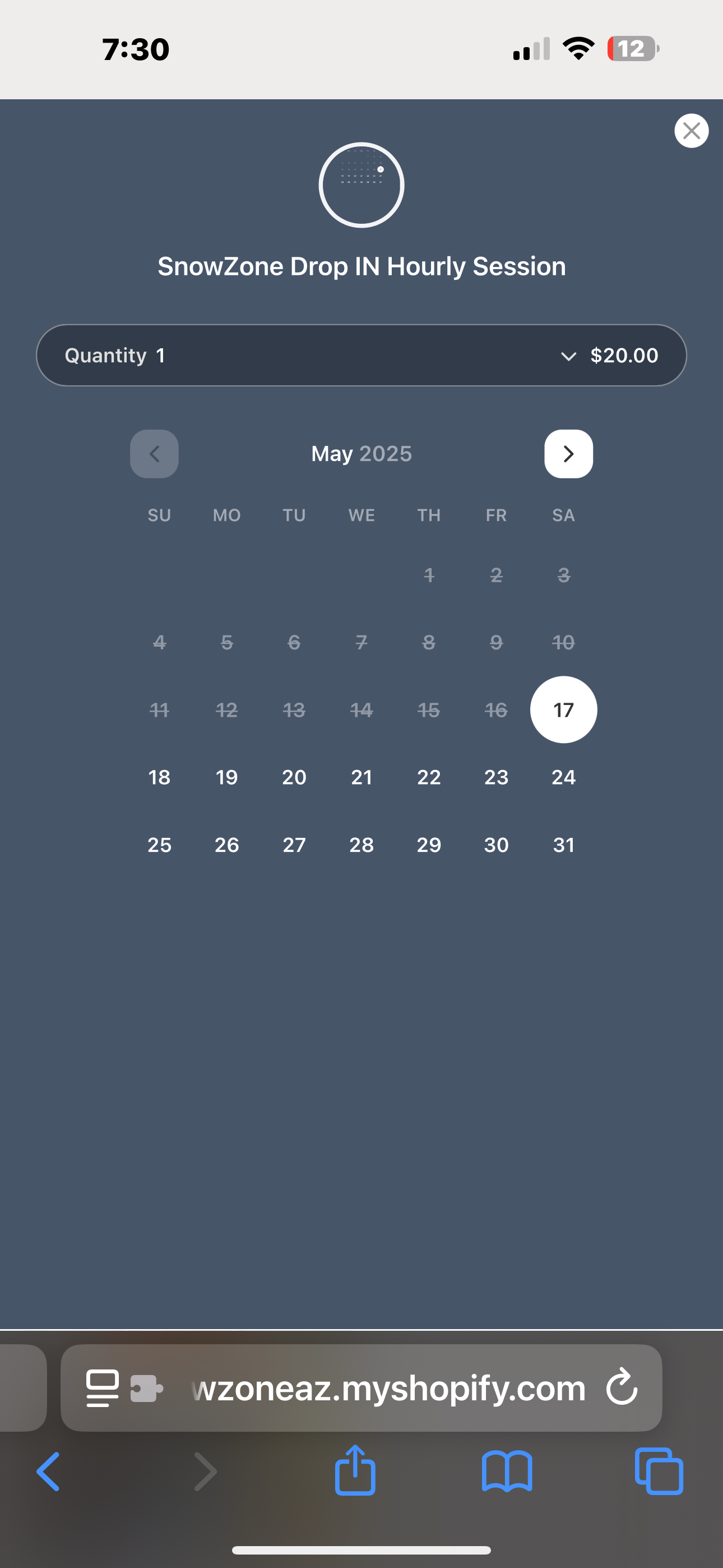This screenshot has width=723, height=1568.
Task: Close the booking calendar dialog
Action: (692, 131)
